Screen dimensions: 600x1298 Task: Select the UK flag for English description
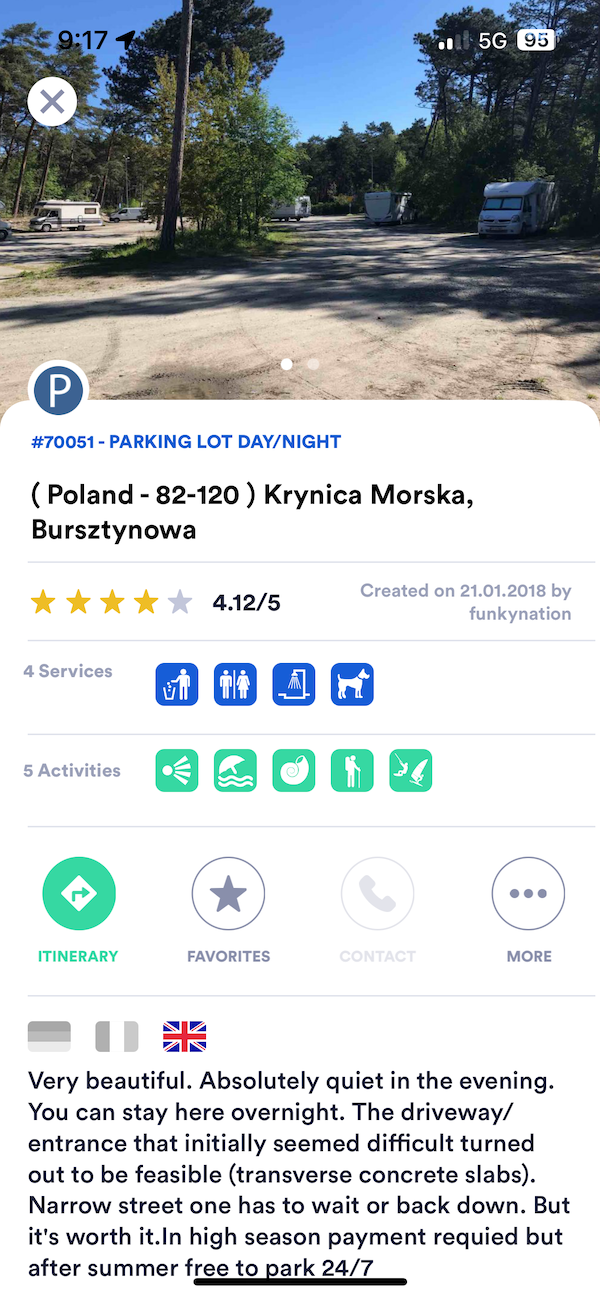(185, 1037)
